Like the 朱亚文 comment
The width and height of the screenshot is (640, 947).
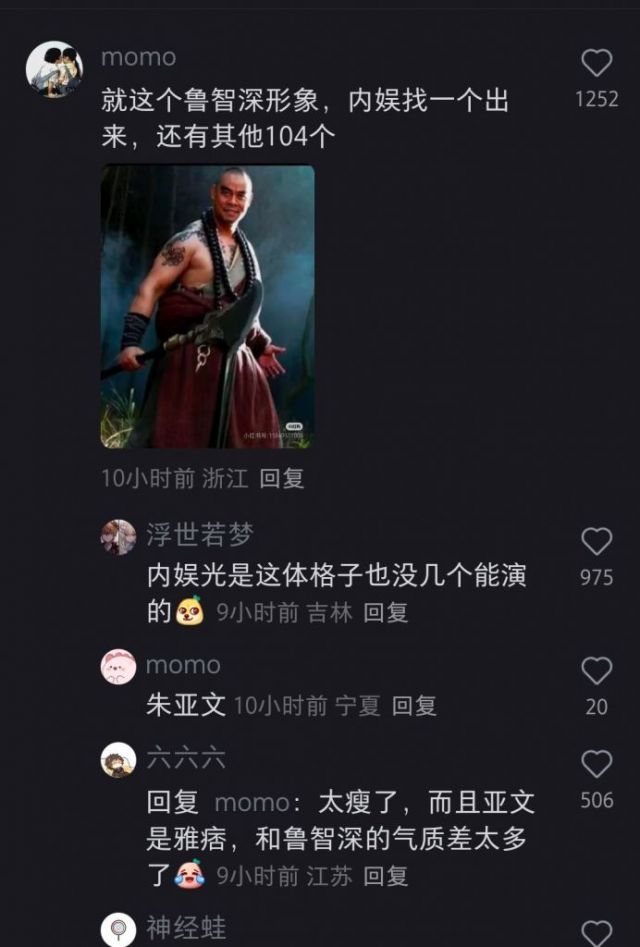point(596,671)
